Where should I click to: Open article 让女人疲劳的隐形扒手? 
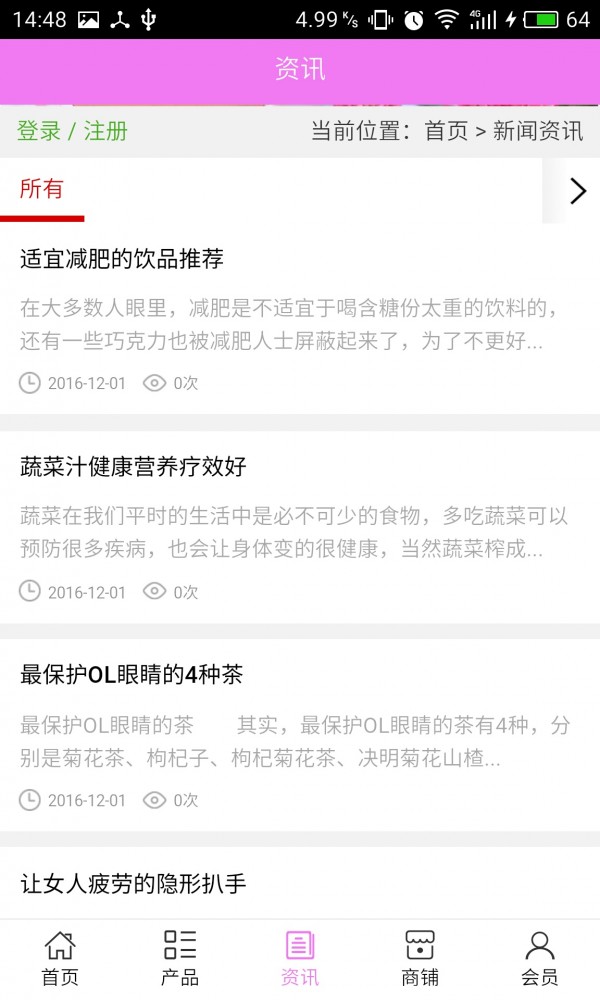[x=133, y=883]
